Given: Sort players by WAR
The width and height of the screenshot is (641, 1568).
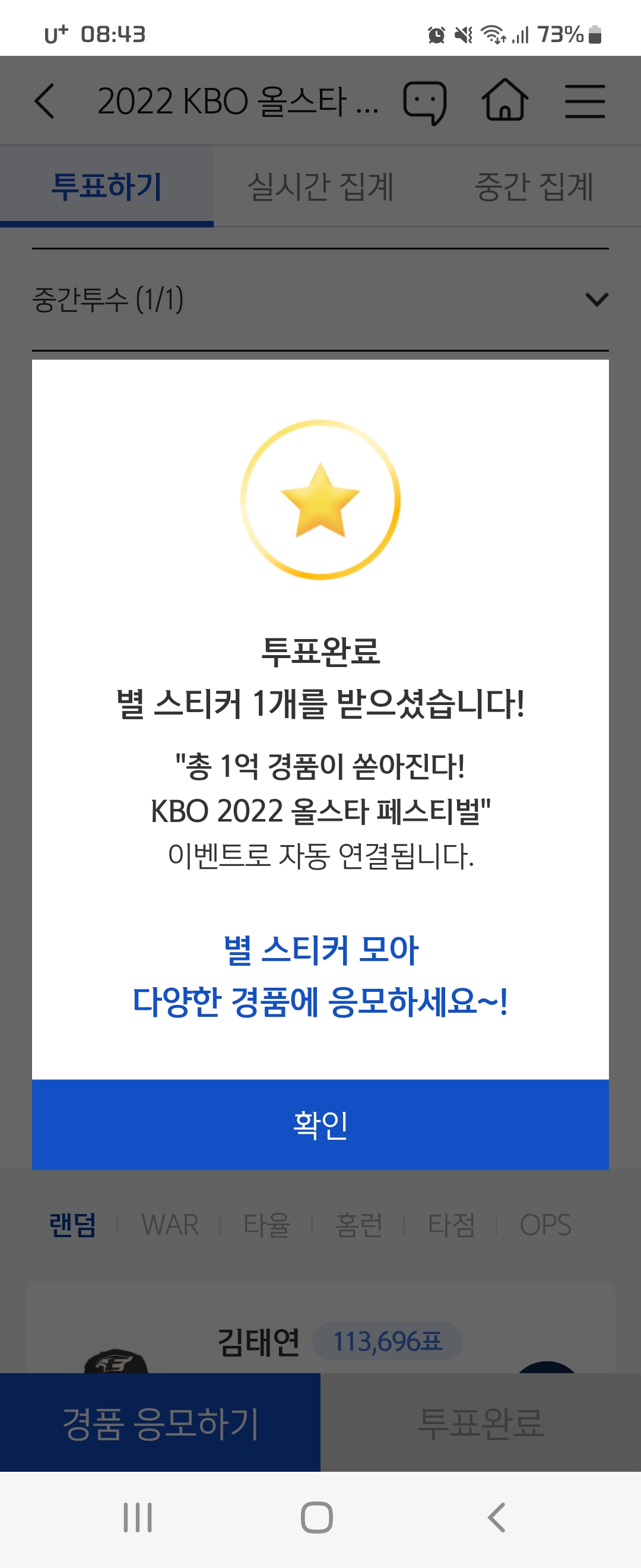Looking at the screenshot, I should point(170,1225).
